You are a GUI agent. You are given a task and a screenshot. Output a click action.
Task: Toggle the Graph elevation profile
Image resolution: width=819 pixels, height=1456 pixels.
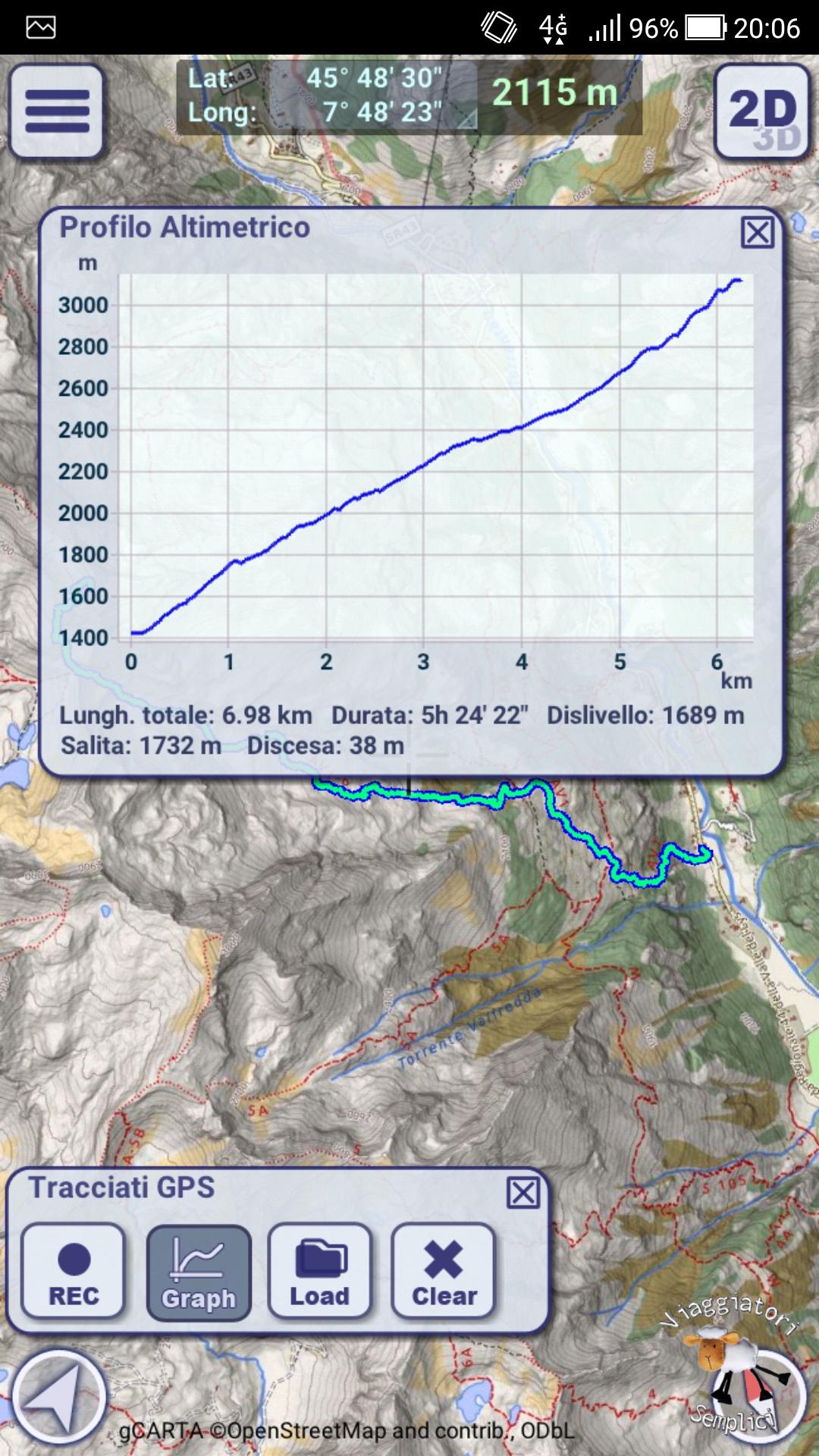[x=199, y=1272]
